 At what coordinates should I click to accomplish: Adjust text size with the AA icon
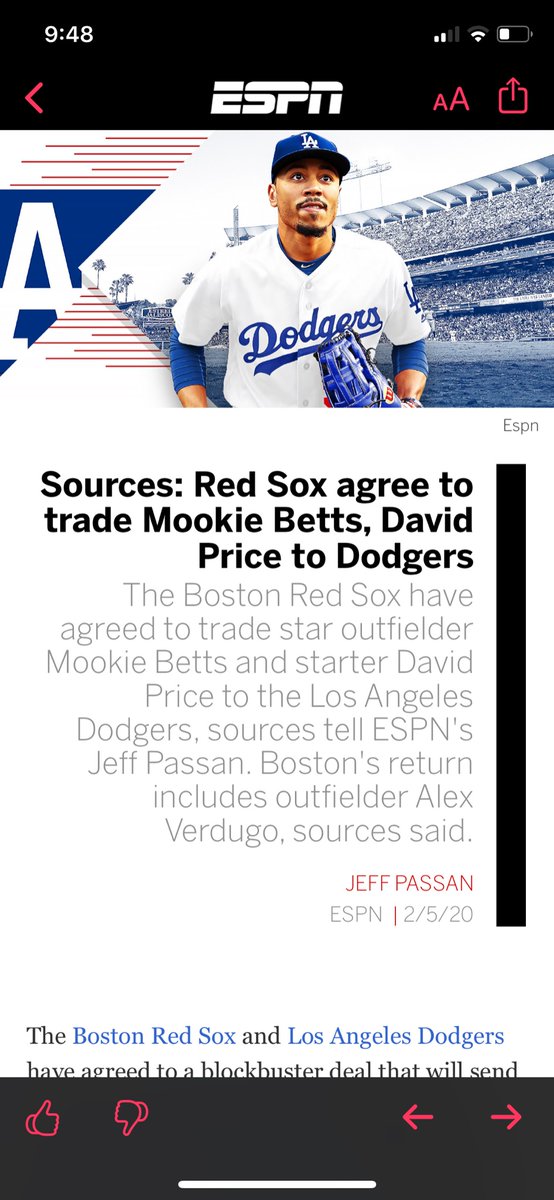pyautogui.click(x=450, y=99)
